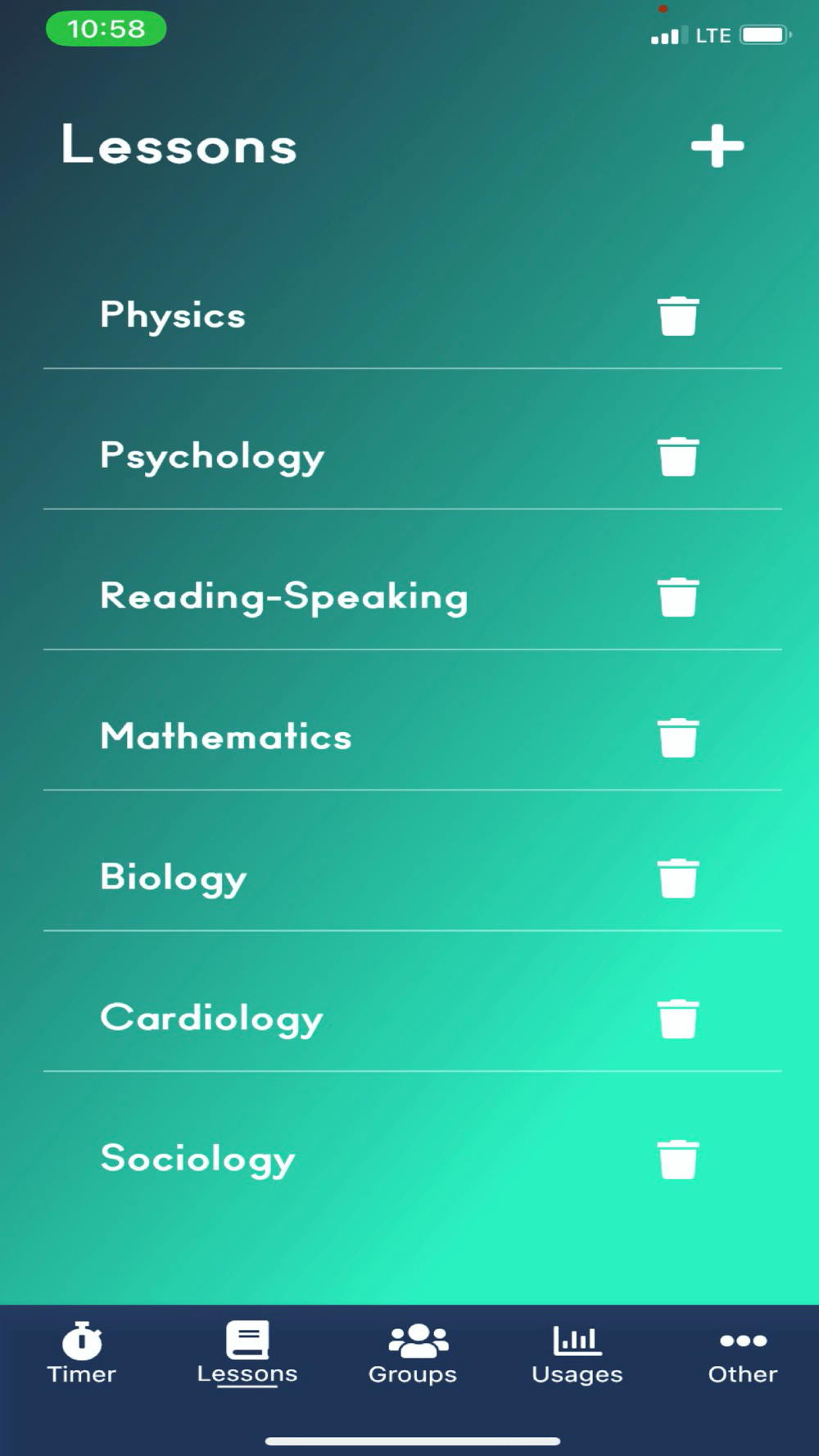Open the Sociology lesson
This screenshot has width=819, height=1456.
[x=197, y=1160]
